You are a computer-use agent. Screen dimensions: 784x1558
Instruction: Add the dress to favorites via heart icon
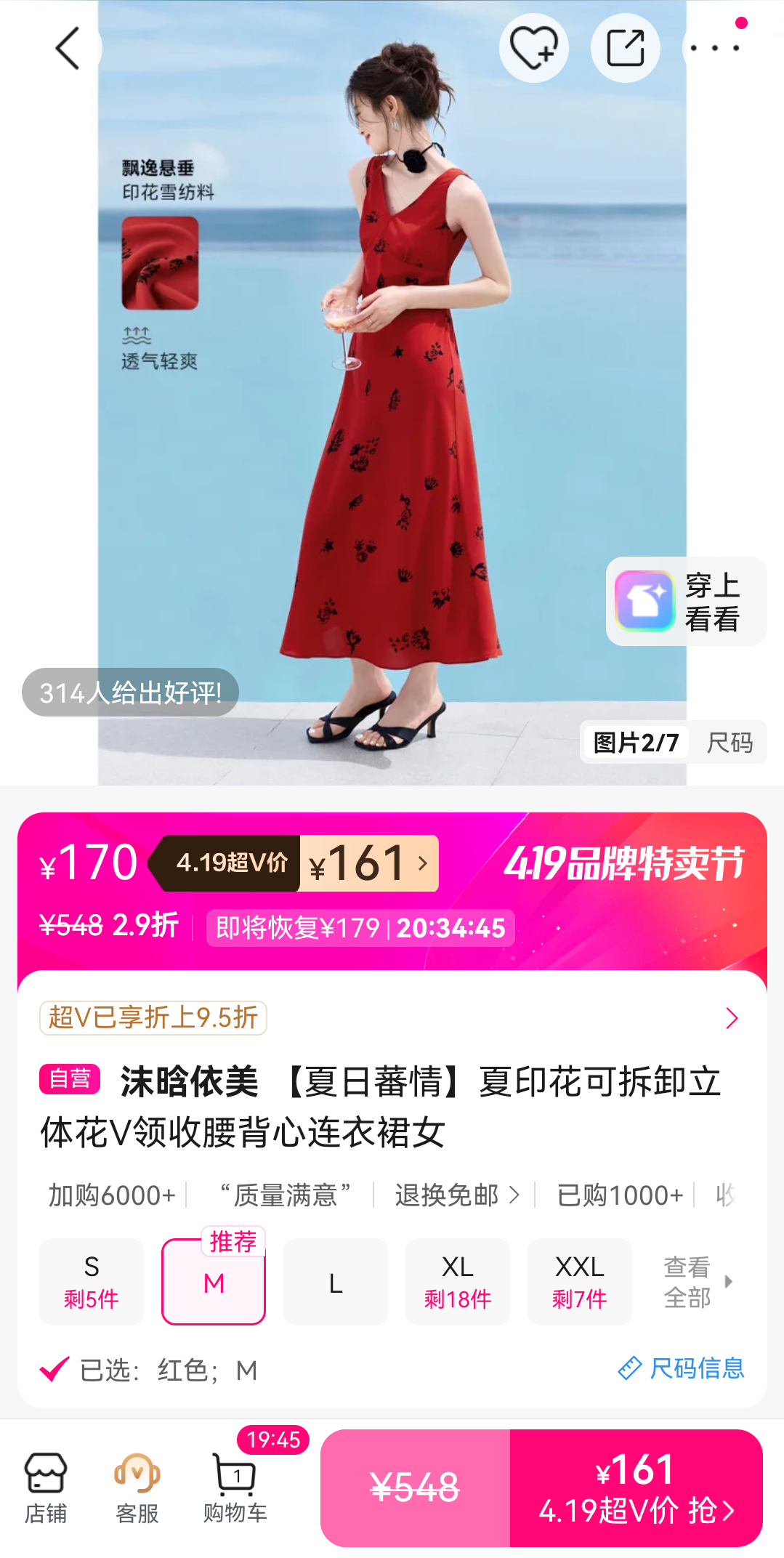[533, 47]
